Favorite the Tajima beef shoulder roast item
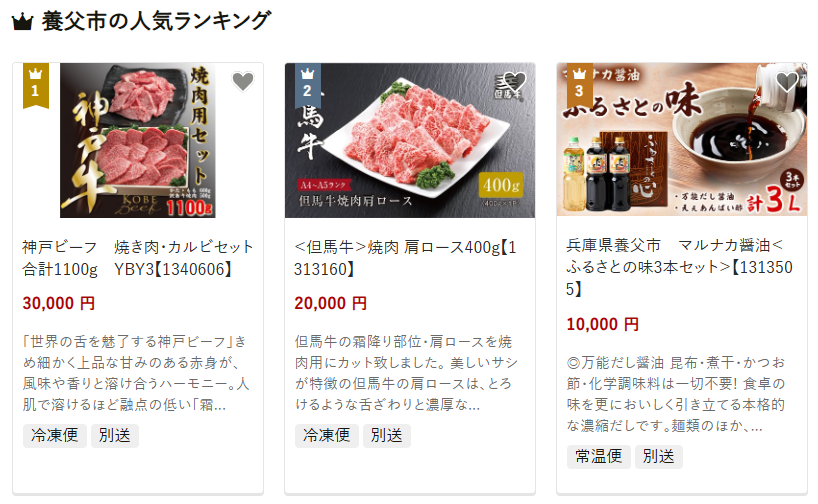This screenshot has width=818, height=504. pyautogui.click(x=515, y=82)
